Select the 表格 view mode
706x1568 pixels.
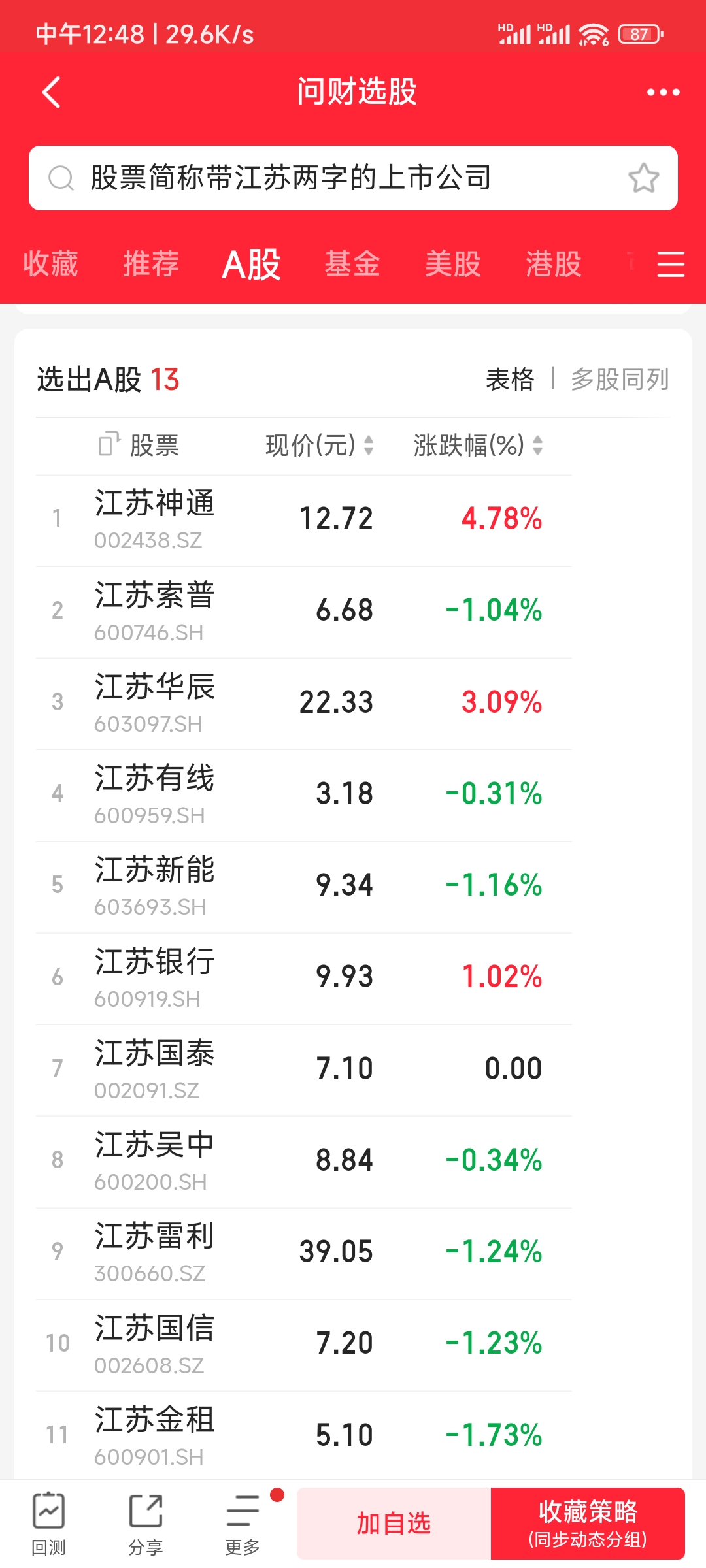[512, 379]
